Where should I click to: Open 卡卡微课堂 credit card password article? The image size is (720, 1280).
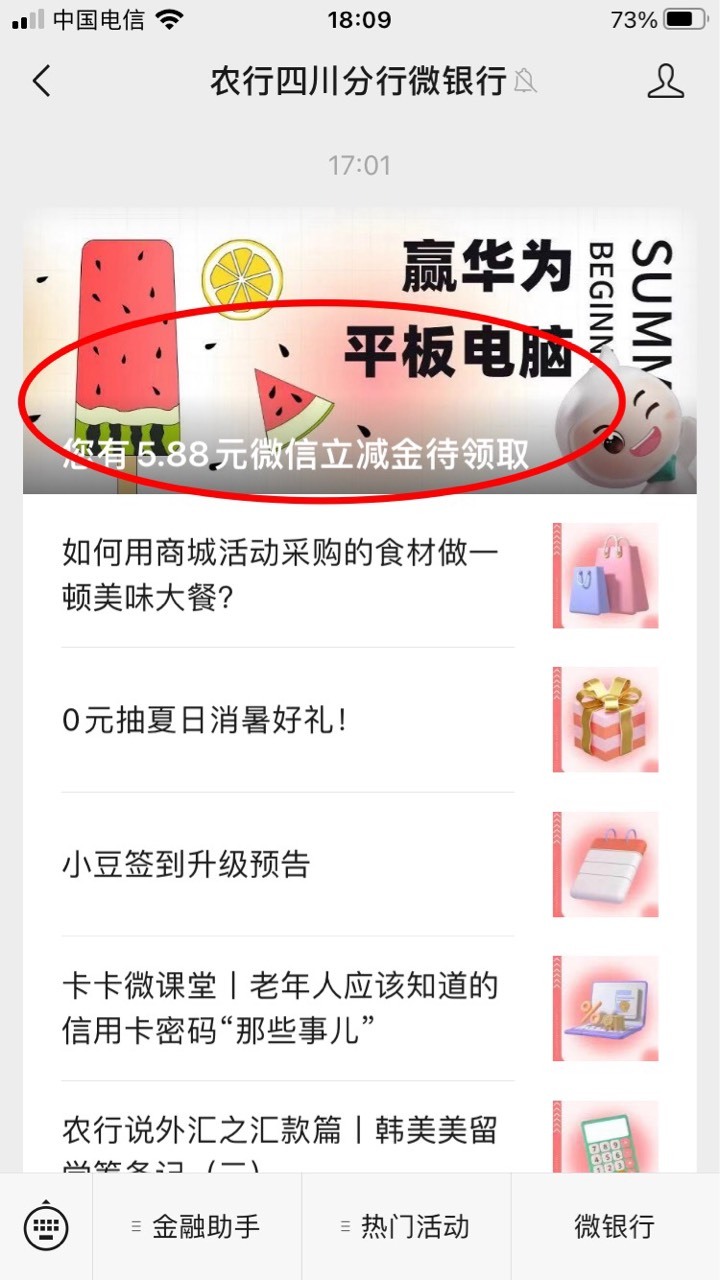click(x=360, y=1008)
